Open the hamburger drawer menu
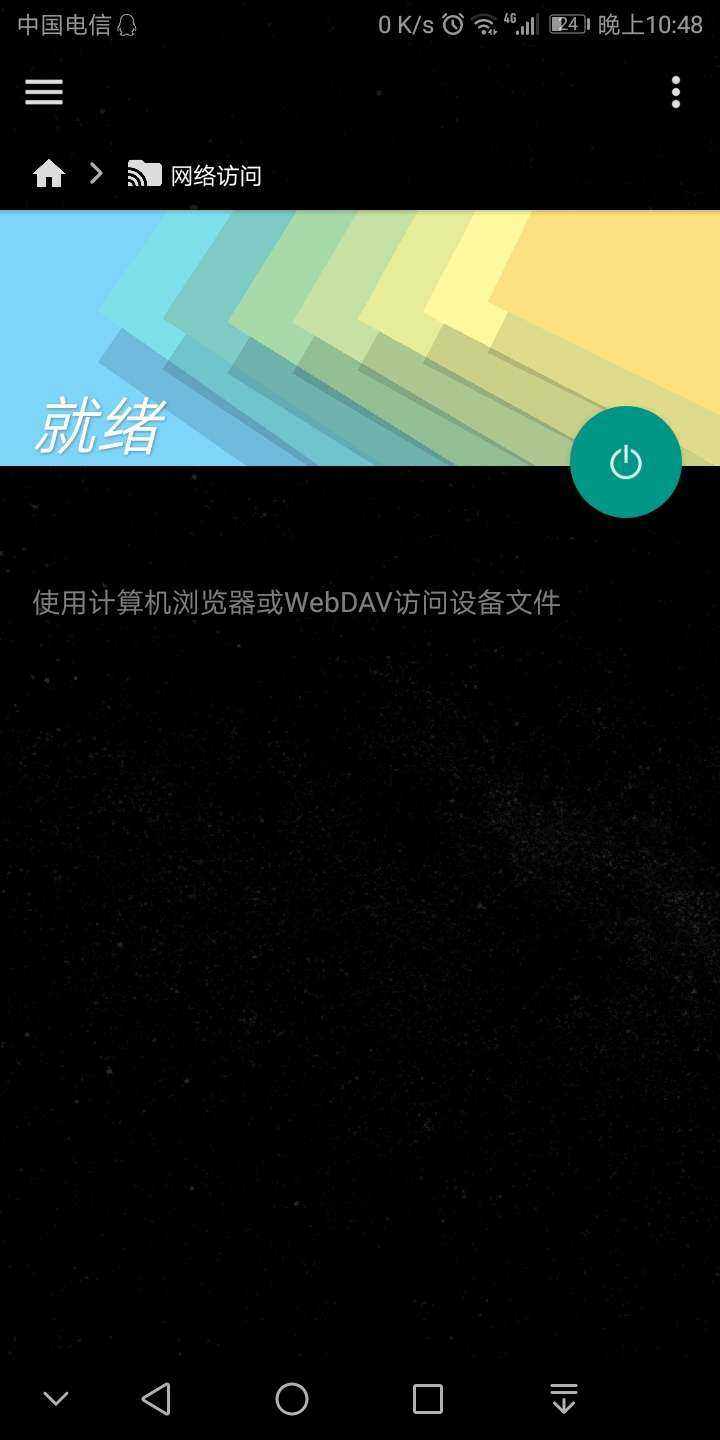Image resolution: width=720 pixels, height=1440 pixels. pos(44,92)
